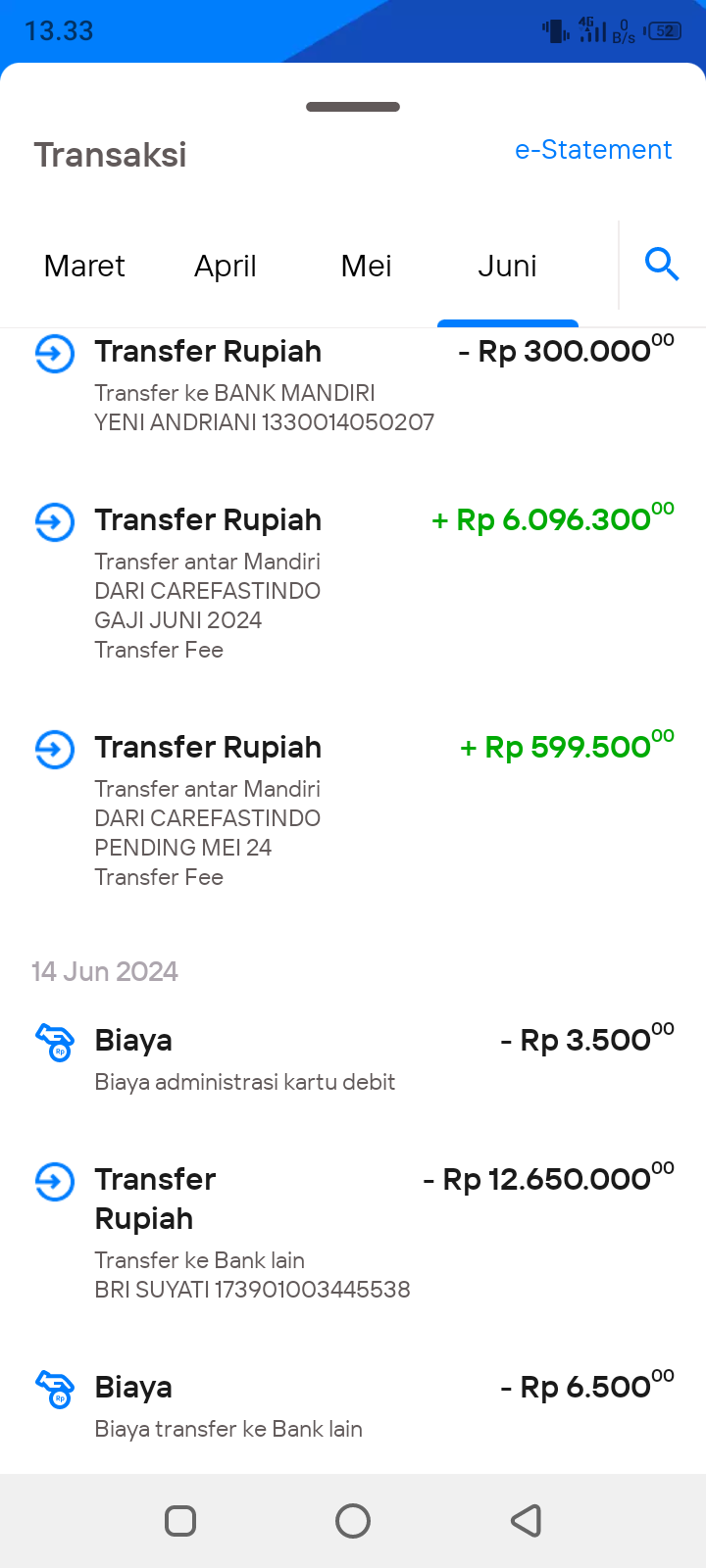Go to the system home screen
The width and height of the screenshot is (706, 1568).
click(353, 1521)
